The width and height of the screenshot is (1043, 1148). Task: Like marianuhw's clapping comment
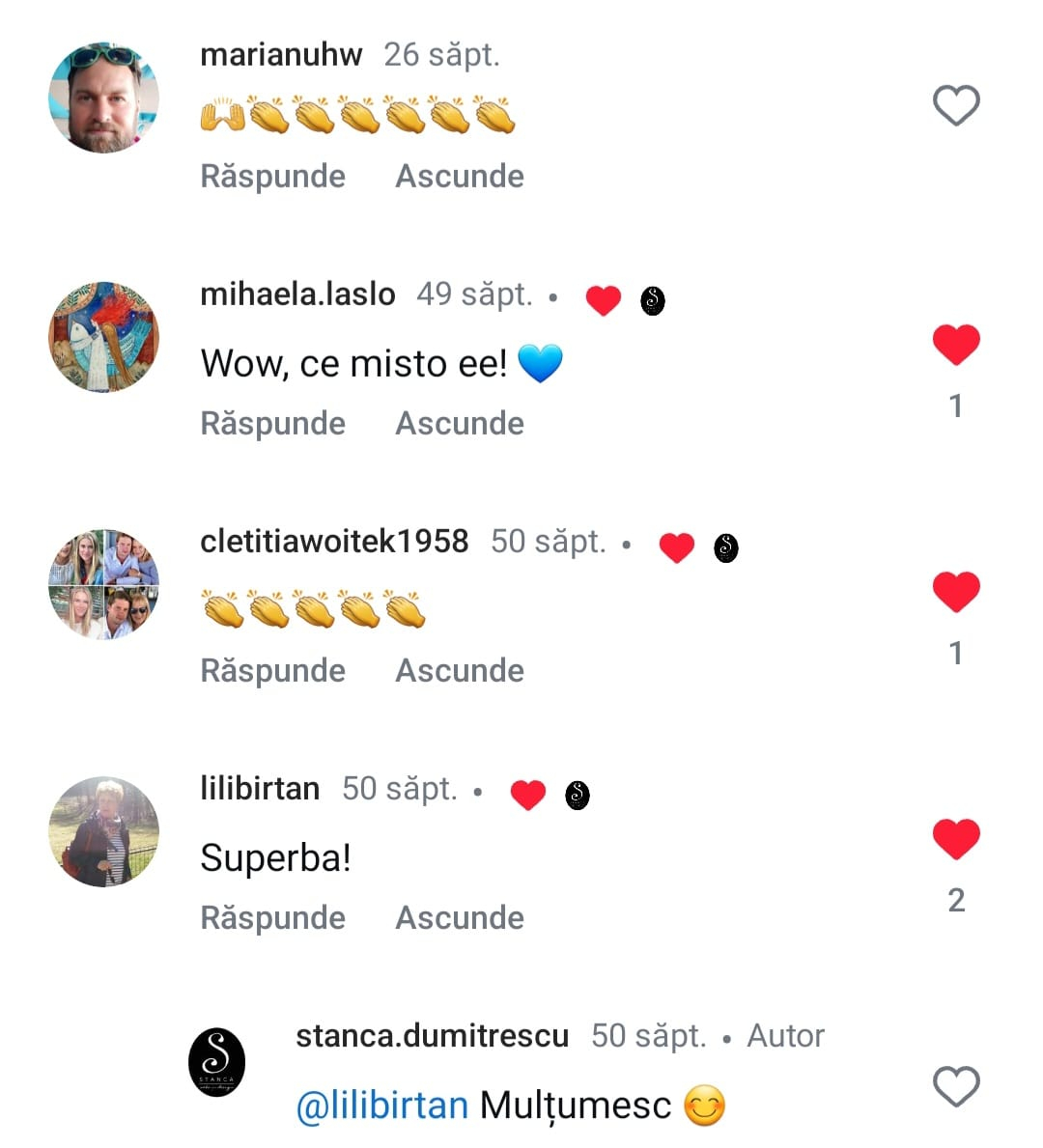[956, 105]
